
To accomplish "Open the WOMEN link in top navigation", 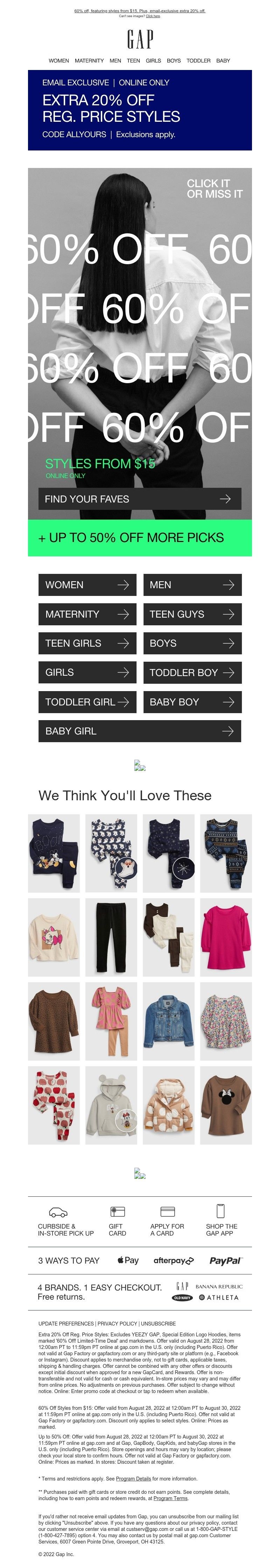I will pyautogui.click(x=58, y=61).
